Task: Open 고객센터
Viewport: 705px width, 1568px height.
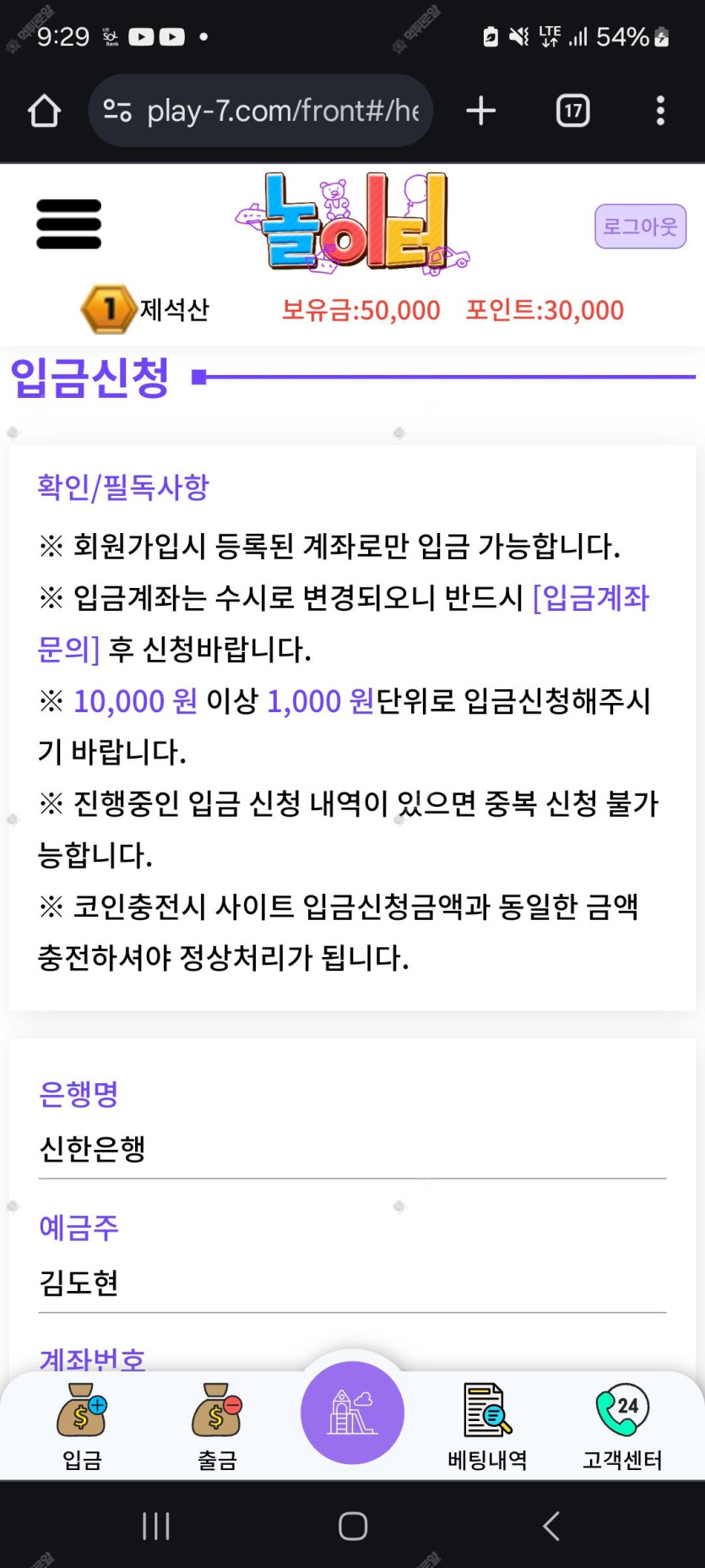Action: pos(622,1427)
